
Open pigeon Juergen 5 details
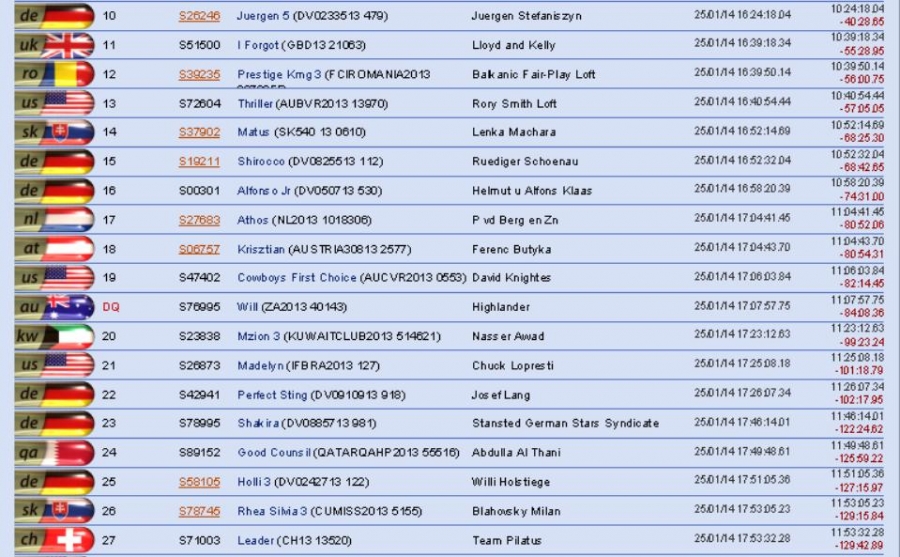[263, 16]
